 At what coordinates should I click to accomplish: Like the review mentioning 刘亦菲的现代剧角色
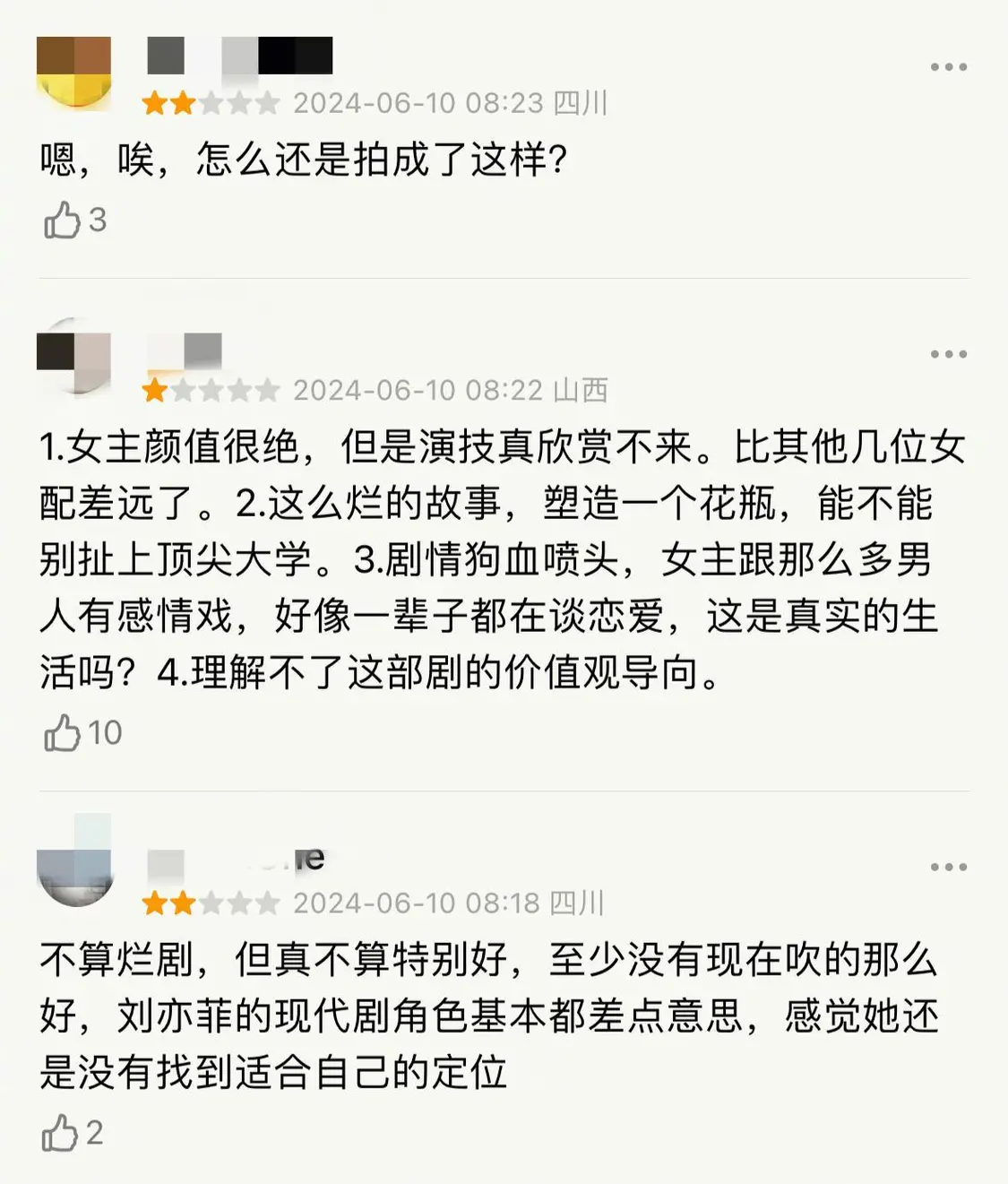click(60, 1134)
